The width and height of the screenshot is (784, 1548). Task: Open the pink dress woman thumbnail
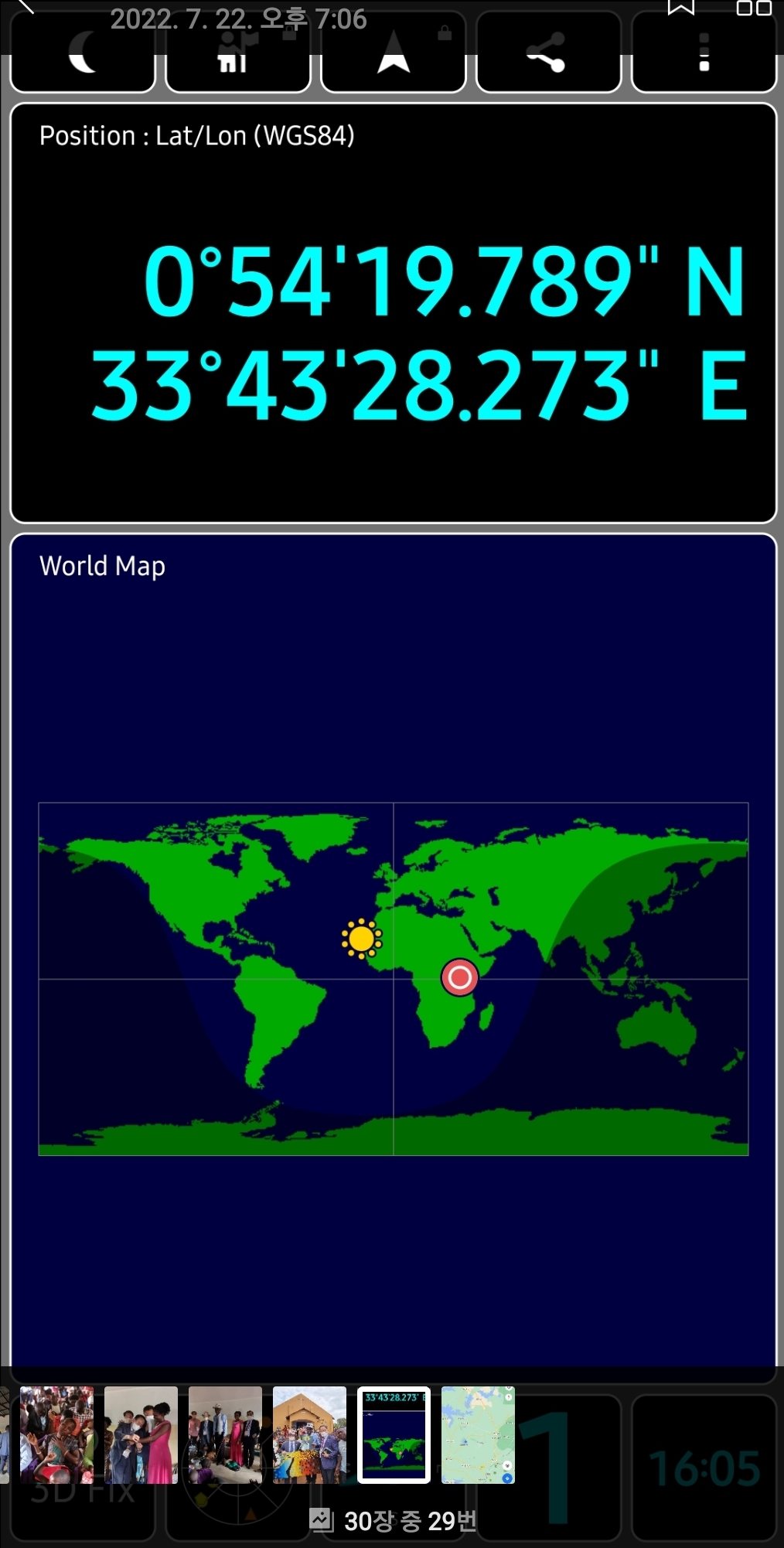coord(141,1434)
